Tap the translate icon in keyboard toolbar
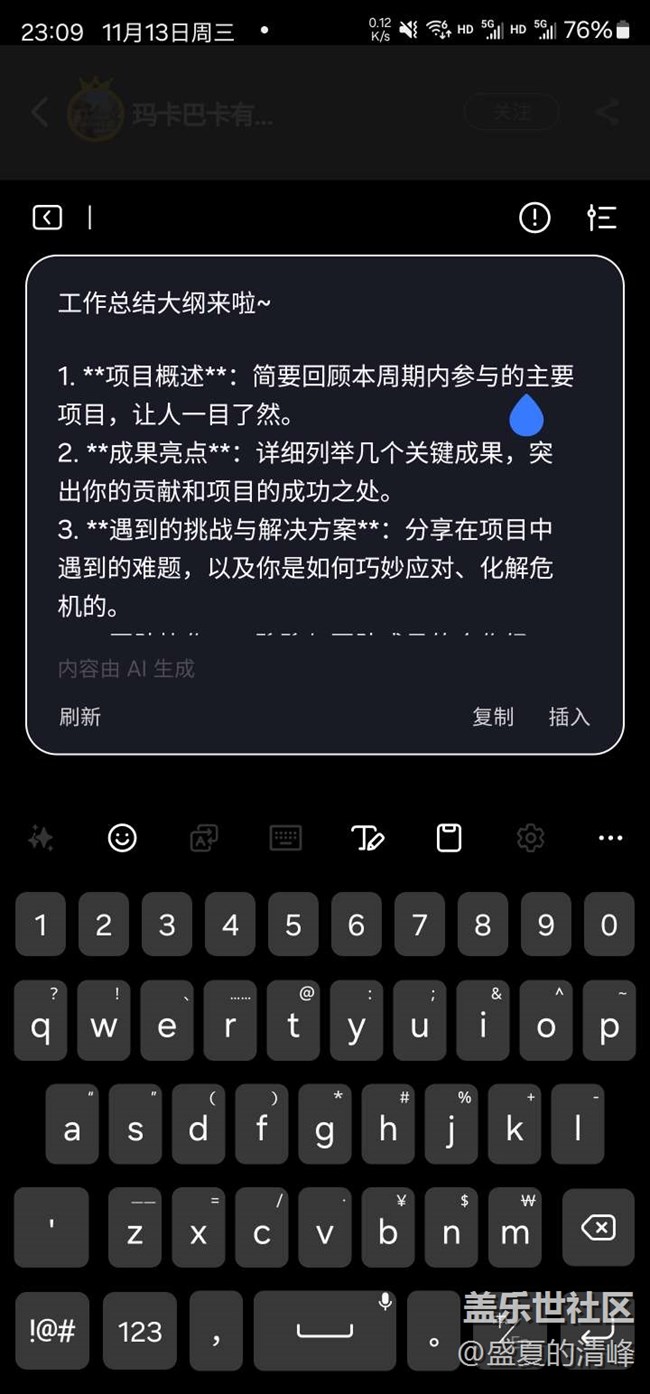650x1394 pixels. (x=204, y=837)
